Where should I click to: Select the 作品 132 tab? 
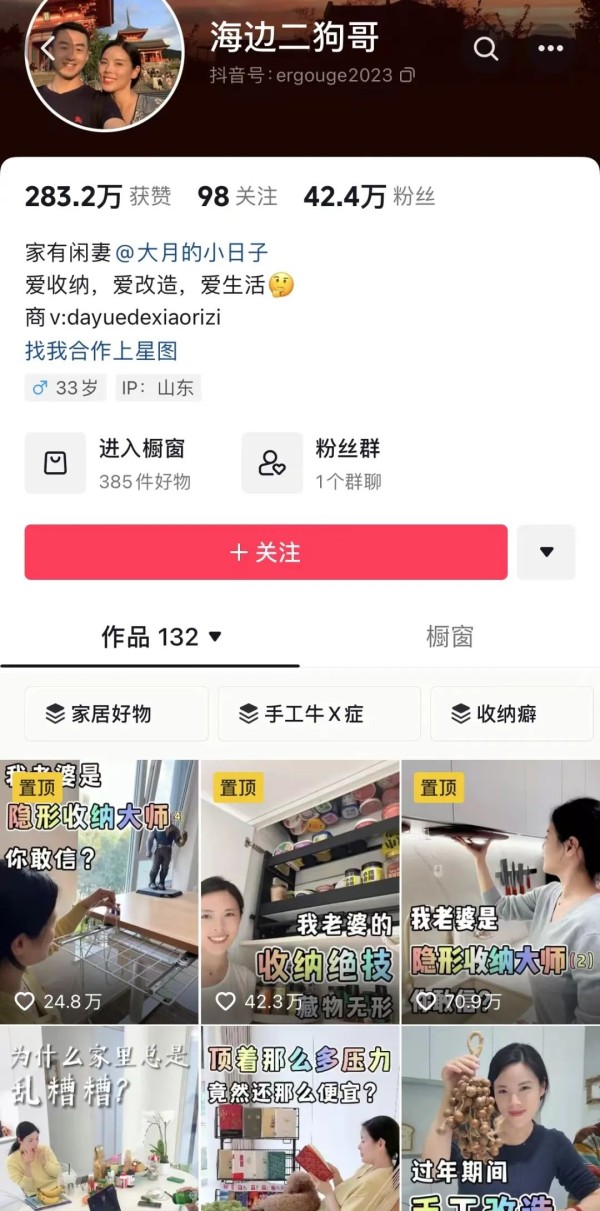click(160, 637)
